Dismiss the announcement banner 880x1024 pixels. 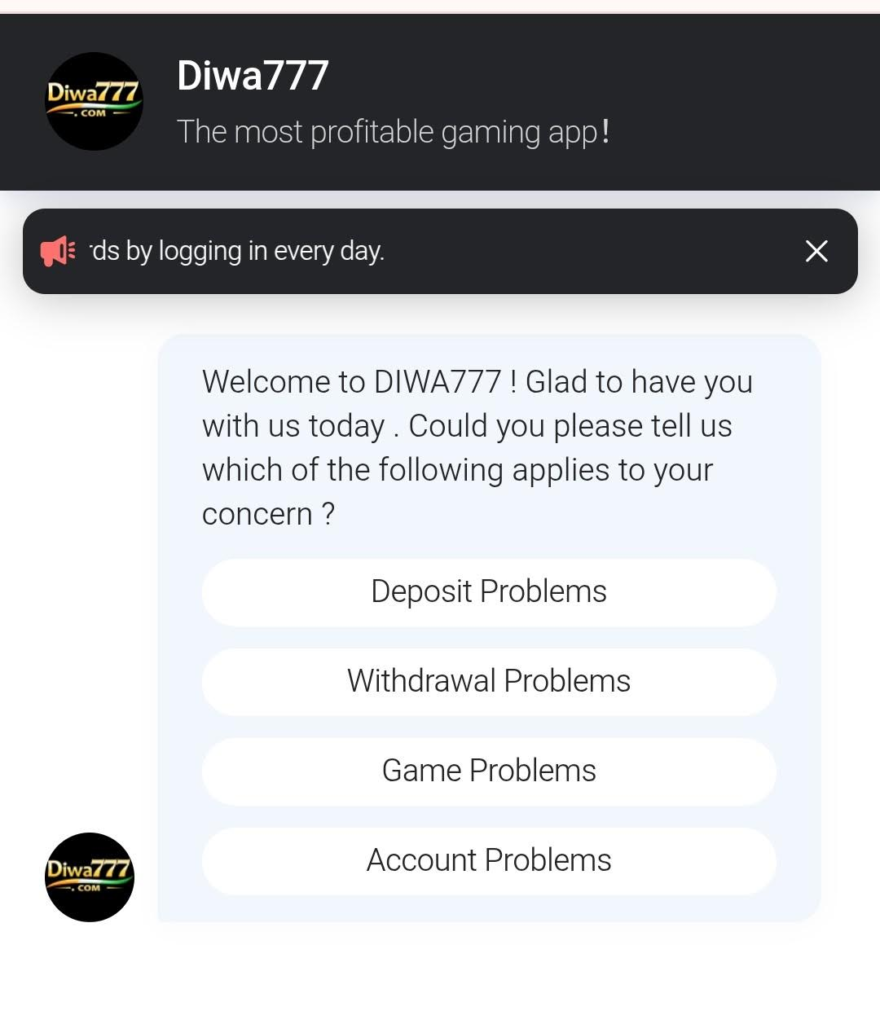(816, 251)
